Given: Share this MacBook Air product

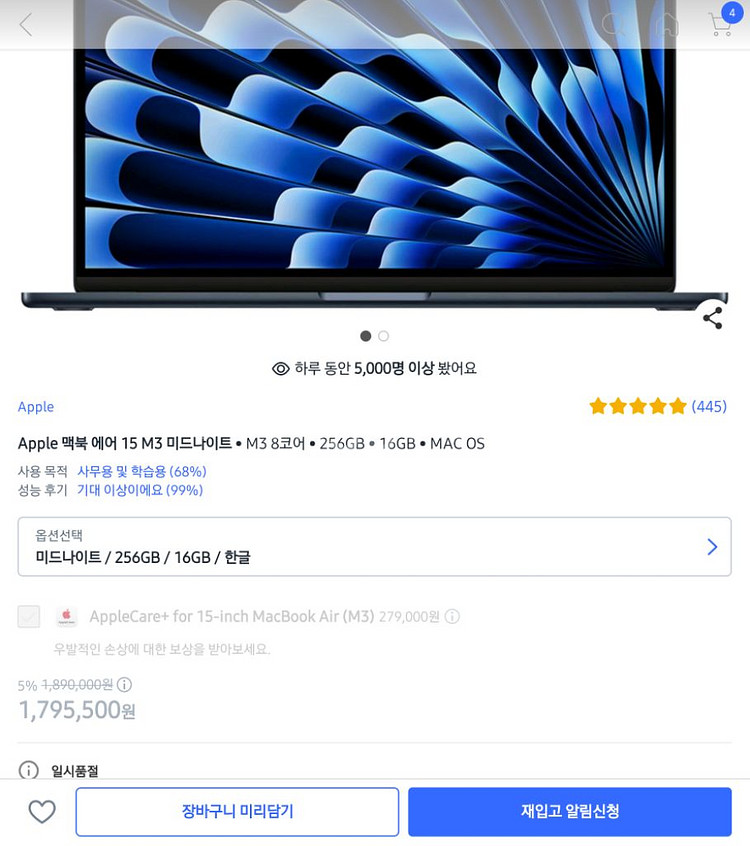Looking at the screenshot, I should tap(712, 318).
